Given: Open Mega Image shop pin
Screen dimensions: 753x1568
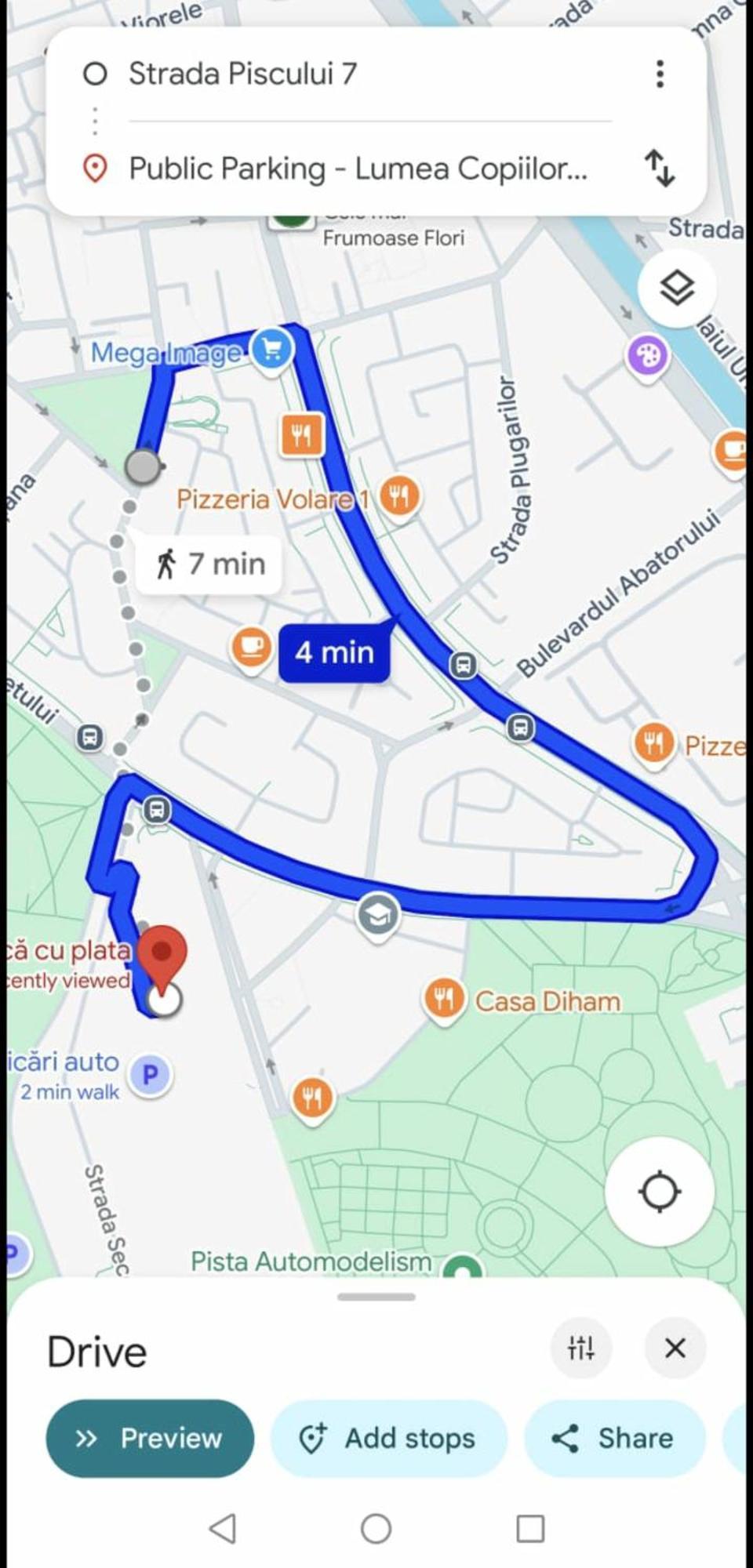Looking at the screenshot, I should [x=271, y=349].
